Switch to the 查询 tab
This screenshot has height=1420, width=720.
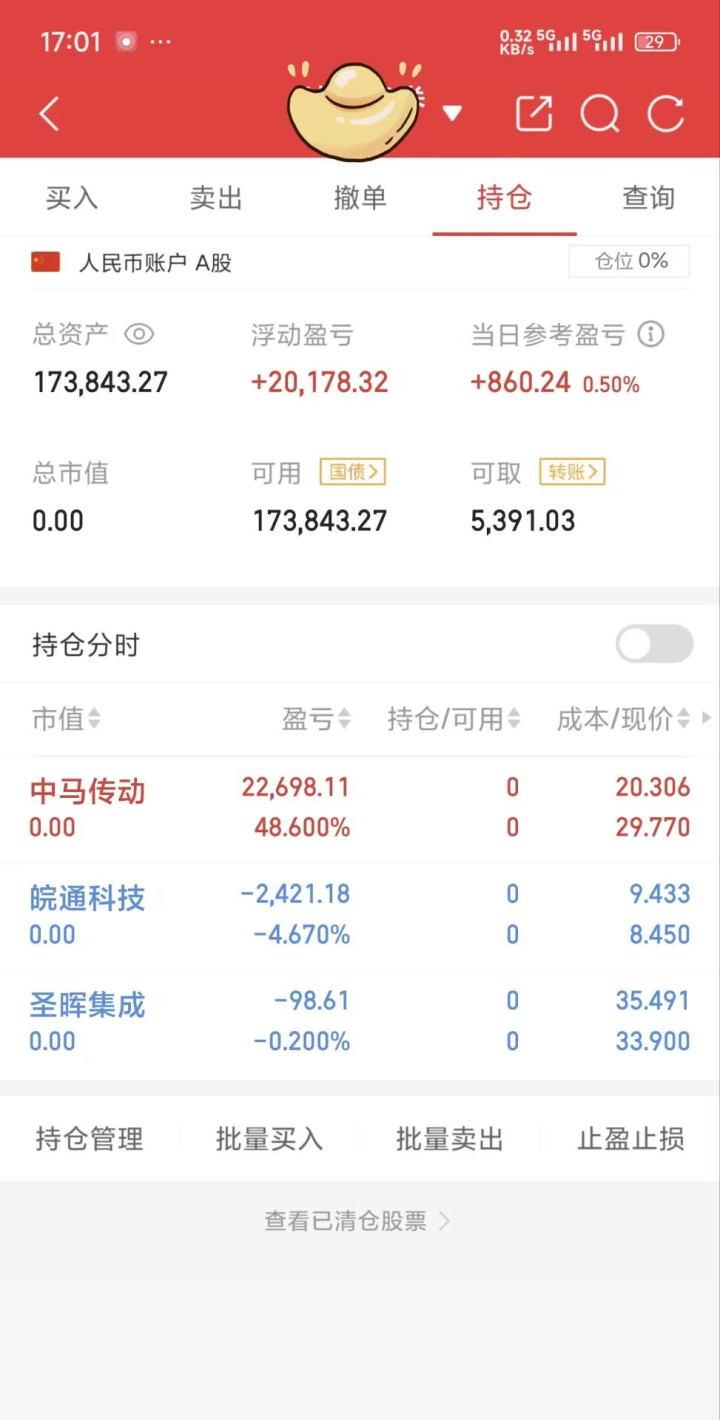(x=648, y=198)
